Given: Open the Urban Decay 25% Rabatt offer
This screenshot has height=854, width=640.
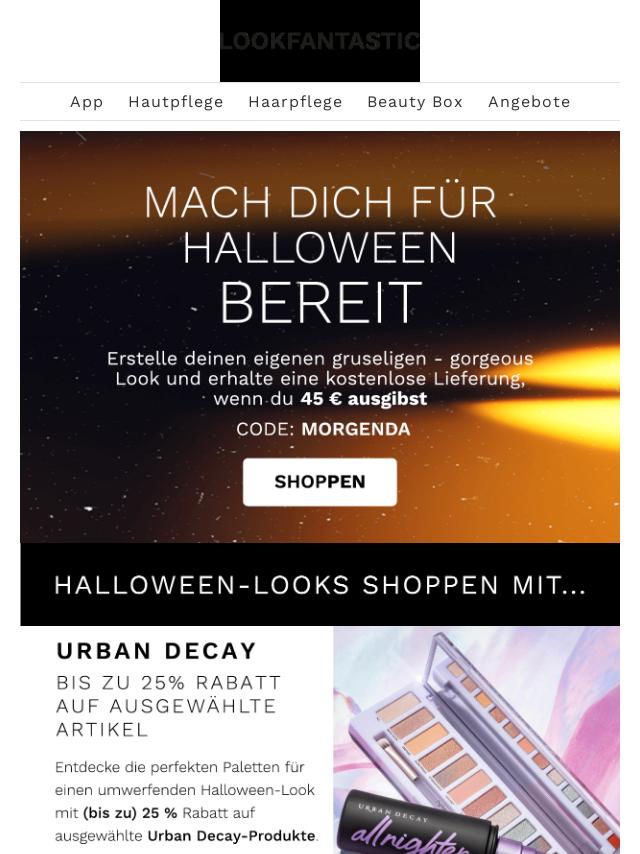Looking at the screenshot, I should point(169,706).
